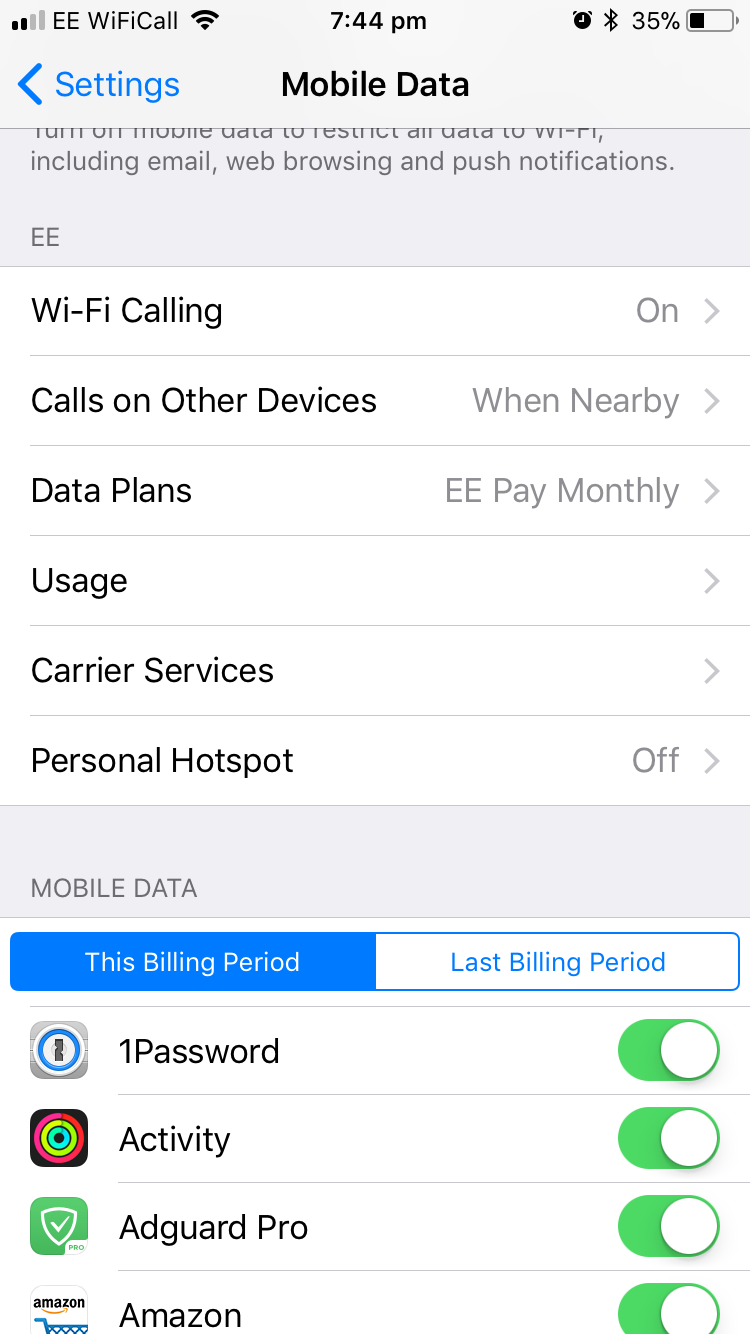This screenshot has width=750, height=1334.
Task: Switch to Last Billing Period
Action: 558,962
